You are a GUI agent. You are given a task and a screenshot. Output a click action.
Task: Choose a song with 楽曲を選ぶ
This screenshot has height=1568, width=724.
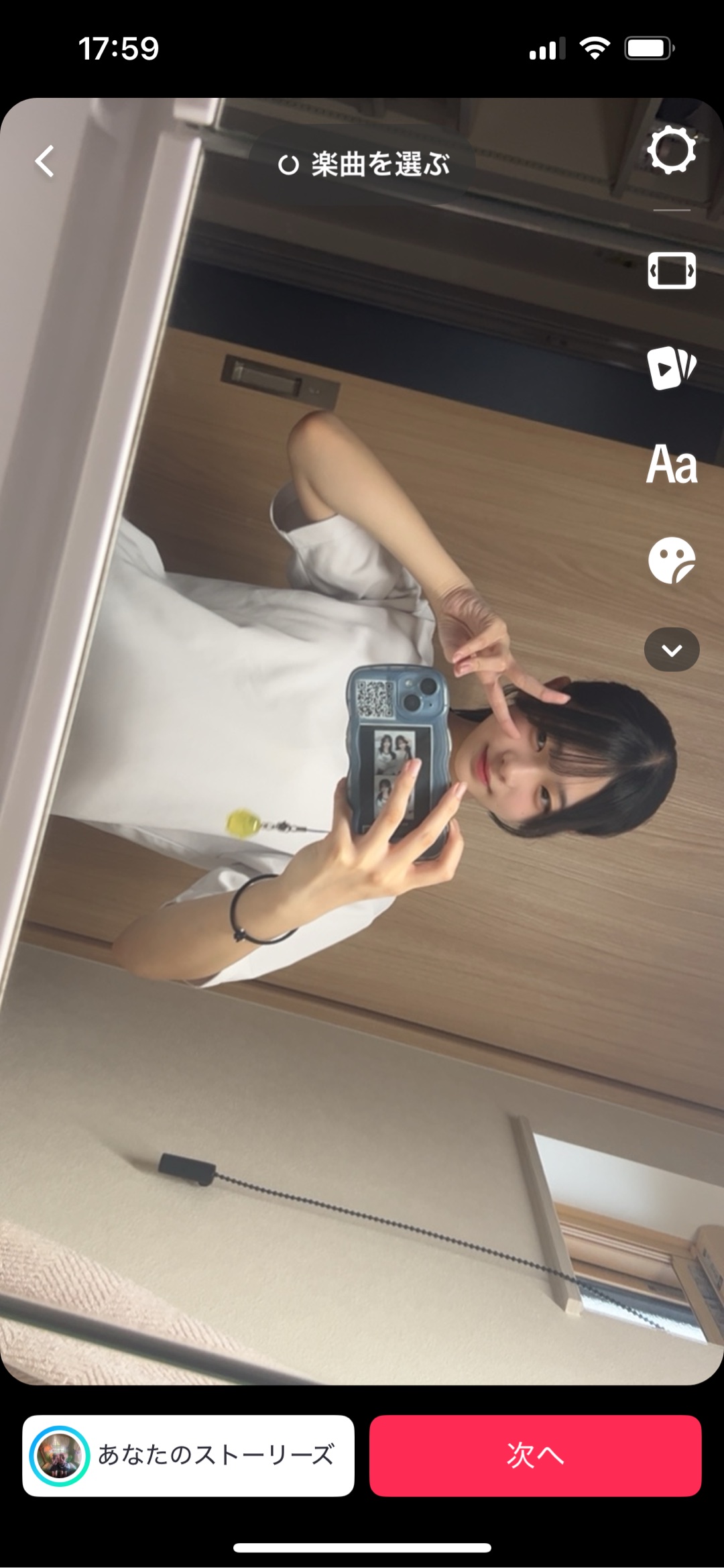click(x=363, y=164)
